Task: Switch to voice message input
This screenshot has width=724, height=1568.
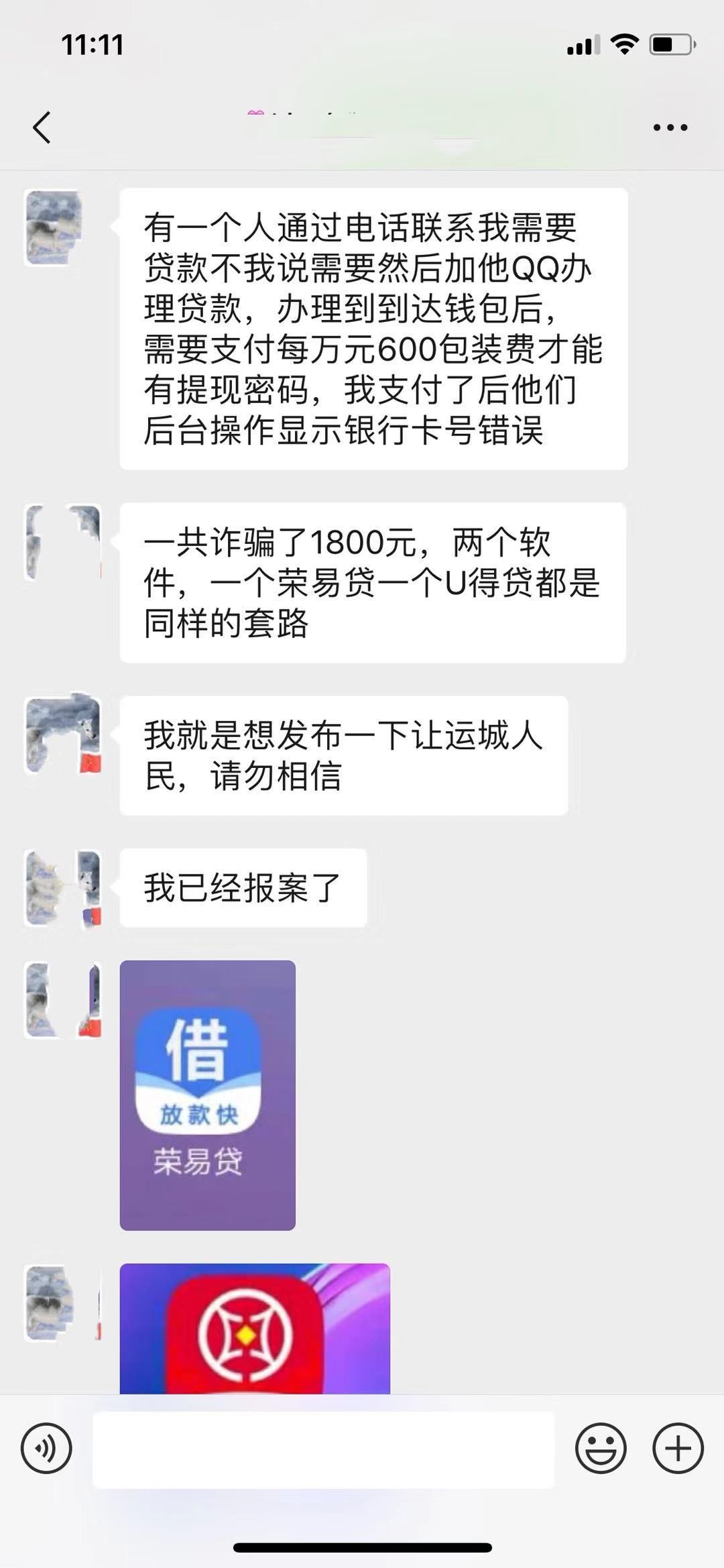Action: coord(46,1448)
